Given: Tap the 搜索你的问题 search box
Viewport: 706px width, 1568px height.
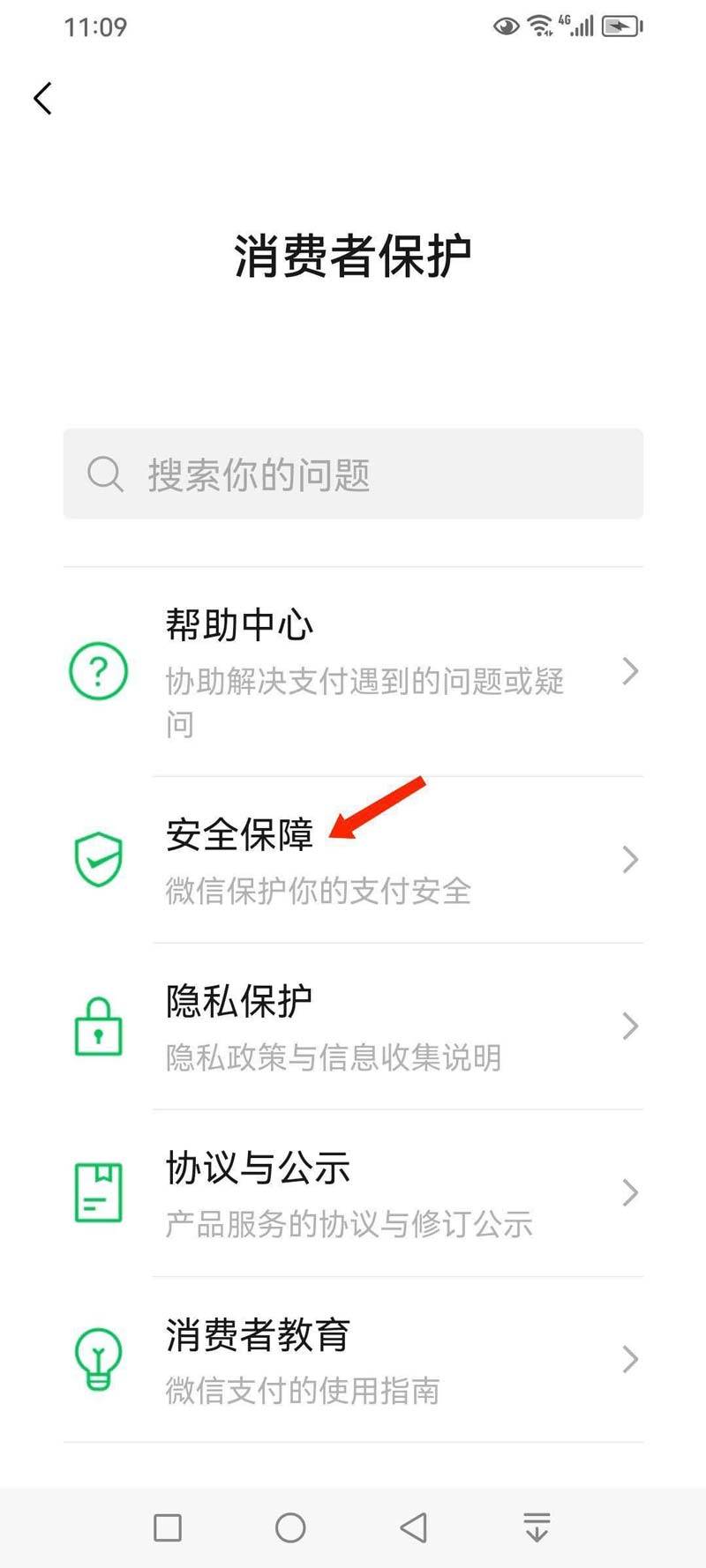Looking at the screenshot, I should click(353, 474).
